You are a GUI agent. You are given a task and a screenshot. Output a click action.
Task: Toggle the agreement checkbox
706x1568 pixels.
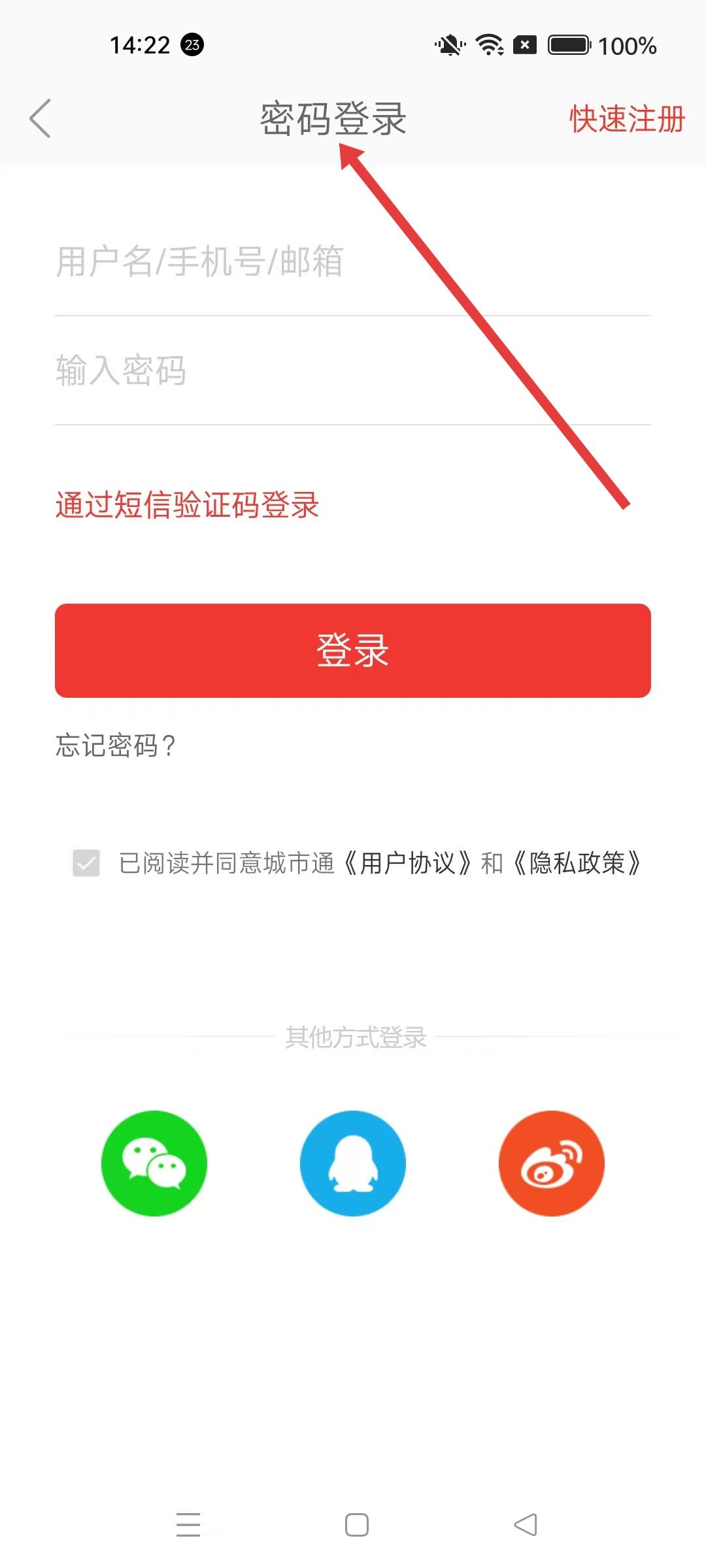click(86, 863)
